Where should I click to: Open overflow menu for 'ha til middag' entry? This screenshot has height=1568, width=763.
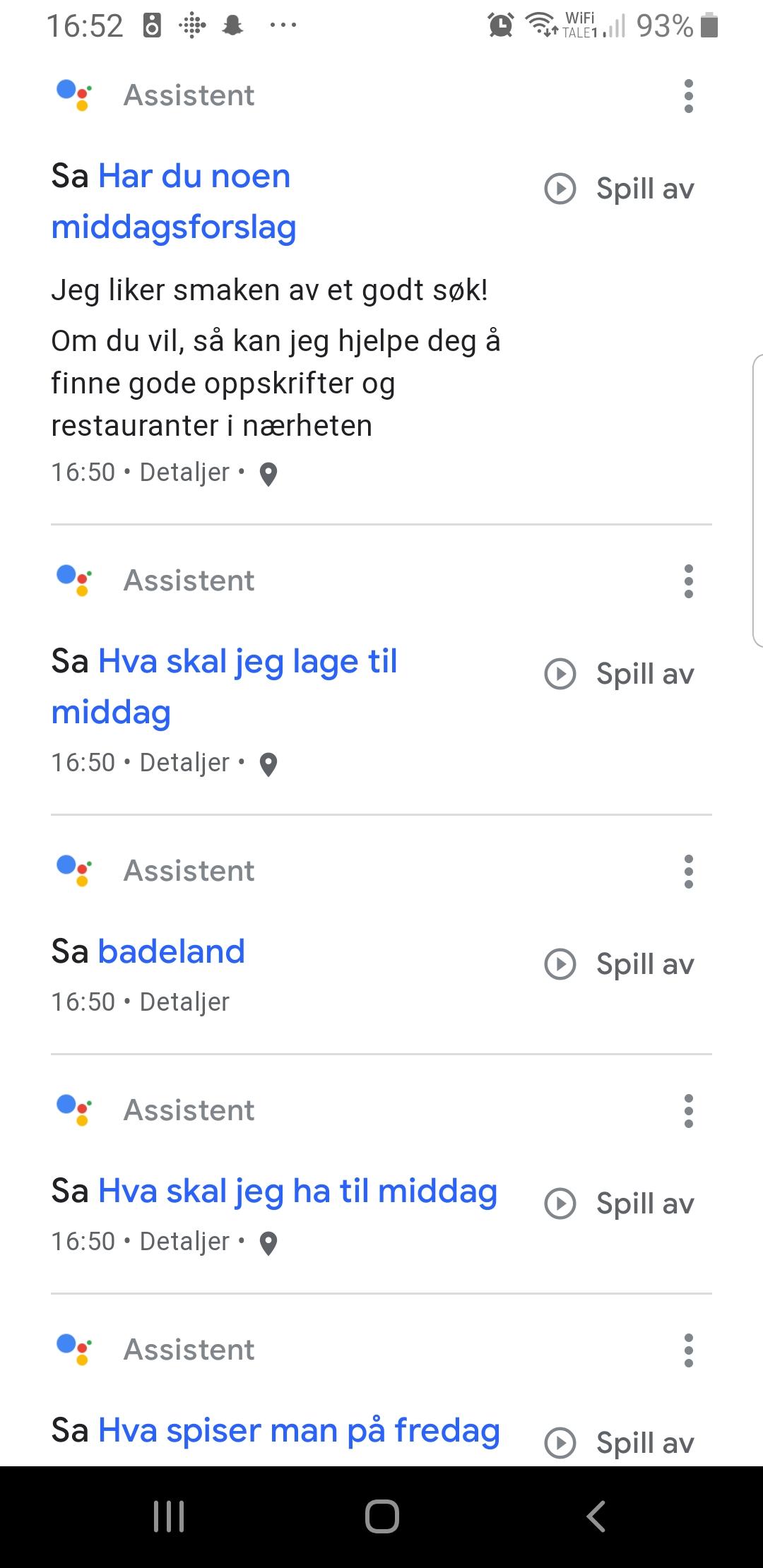689,1111
